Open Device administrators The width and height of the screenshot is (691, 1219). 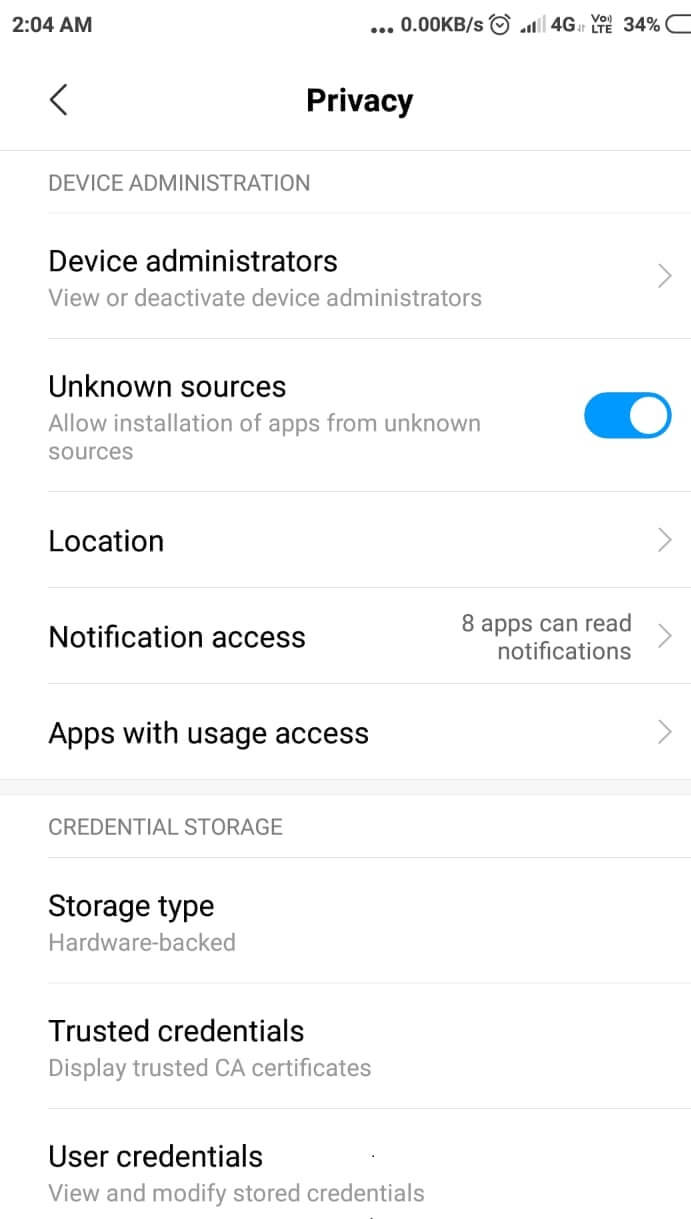click(x=345, y=277)
